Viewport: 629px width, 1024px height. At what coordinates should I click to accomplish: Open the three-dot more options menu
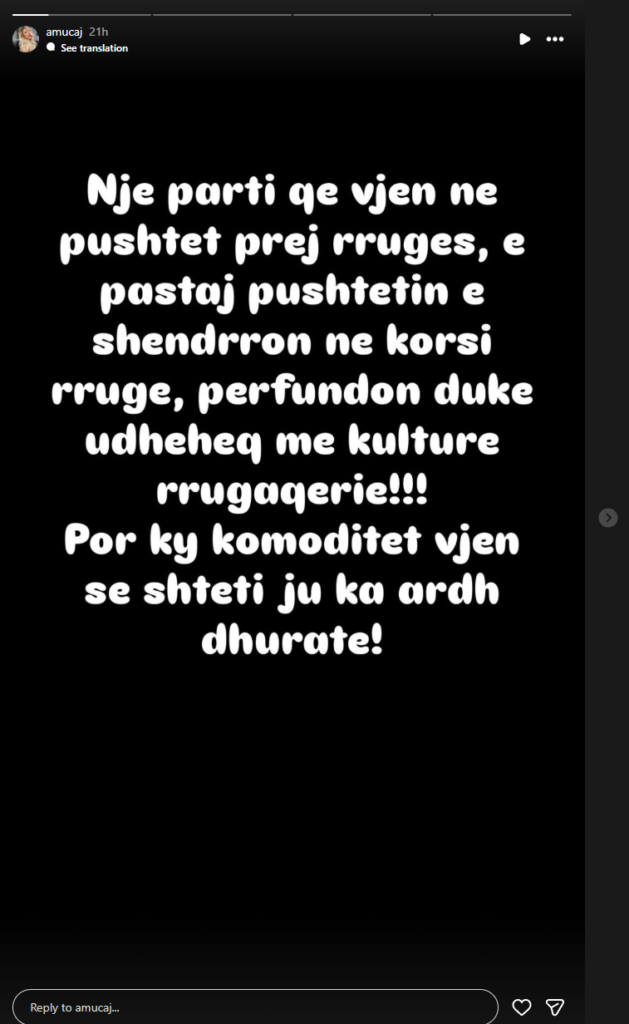555,39
